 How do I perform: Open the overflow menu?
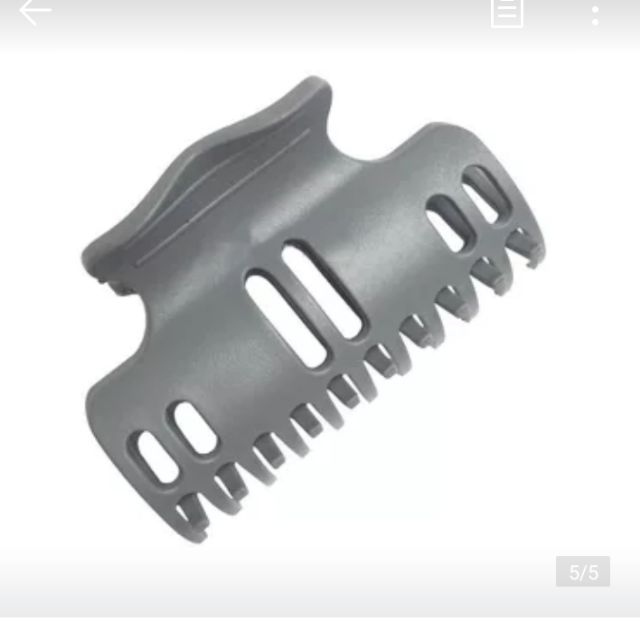tap(595, 14)
